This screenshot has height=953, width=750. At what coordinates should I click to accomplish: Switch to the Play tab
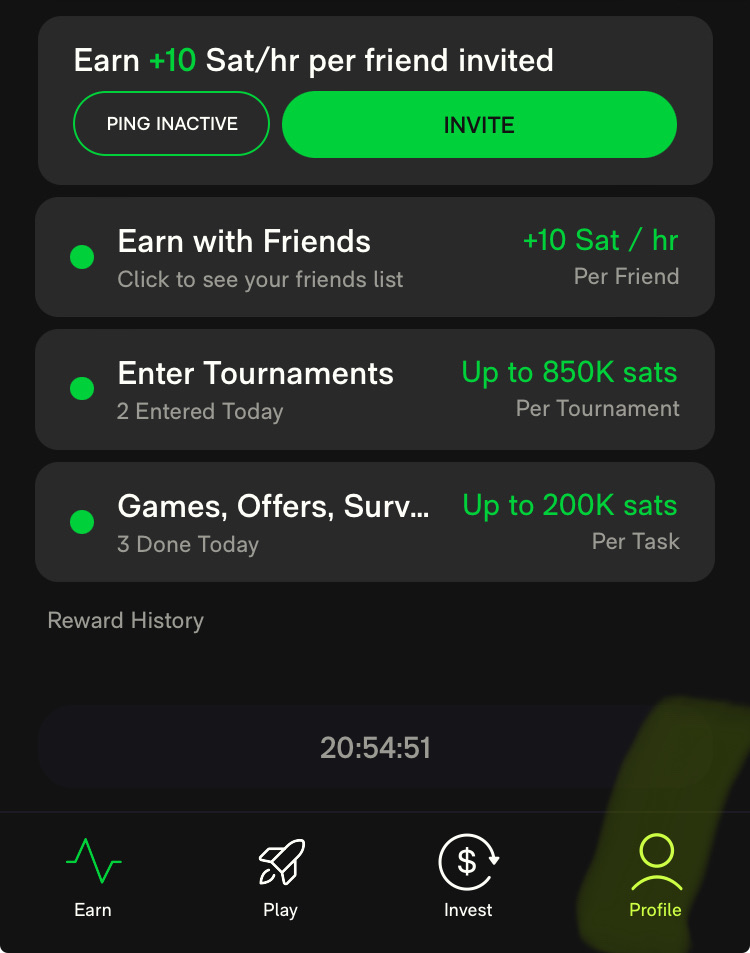point(280,877)
